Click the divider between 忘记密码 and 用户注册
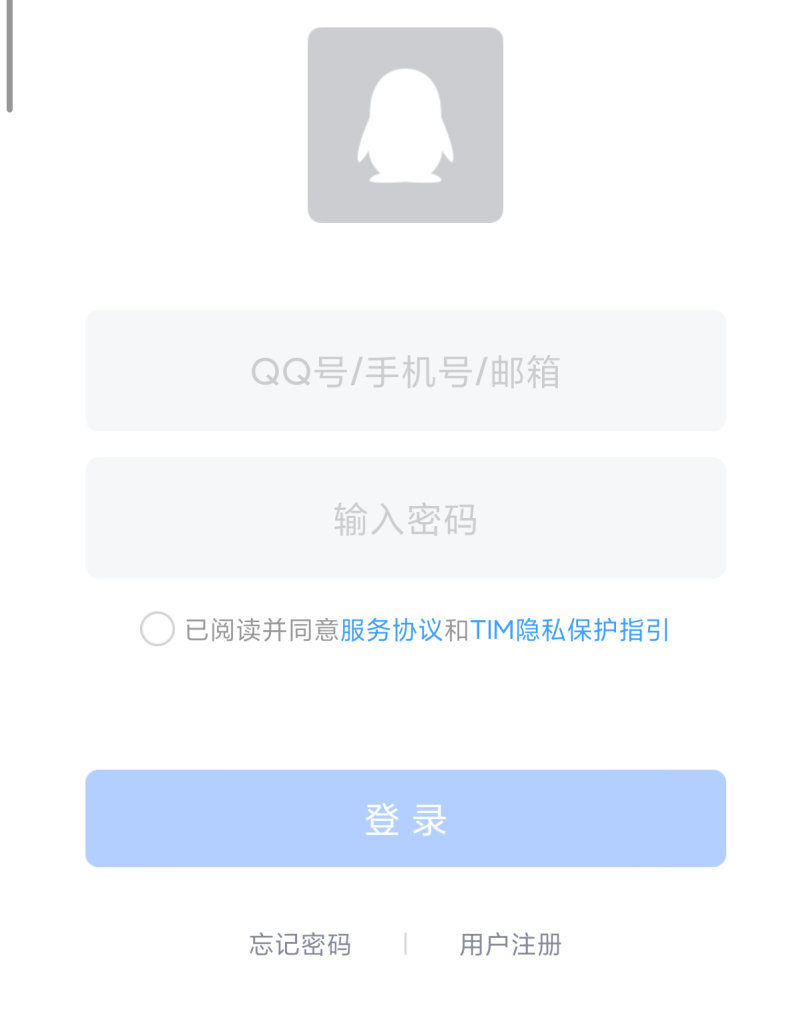The height and width of the screenshot is (1024, 807). coord(406,944)
